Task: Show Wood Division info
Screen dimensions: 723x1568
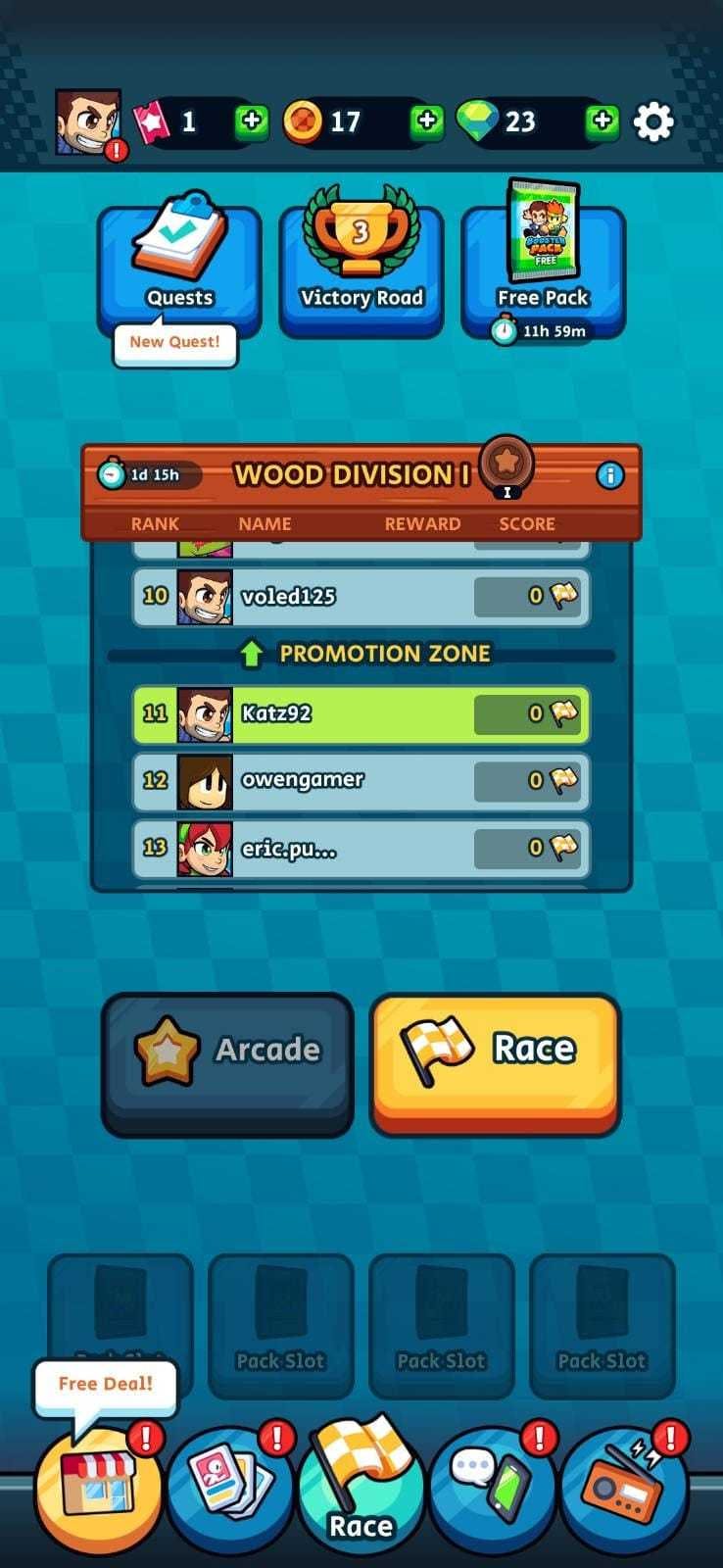Action: coord(609,475)
